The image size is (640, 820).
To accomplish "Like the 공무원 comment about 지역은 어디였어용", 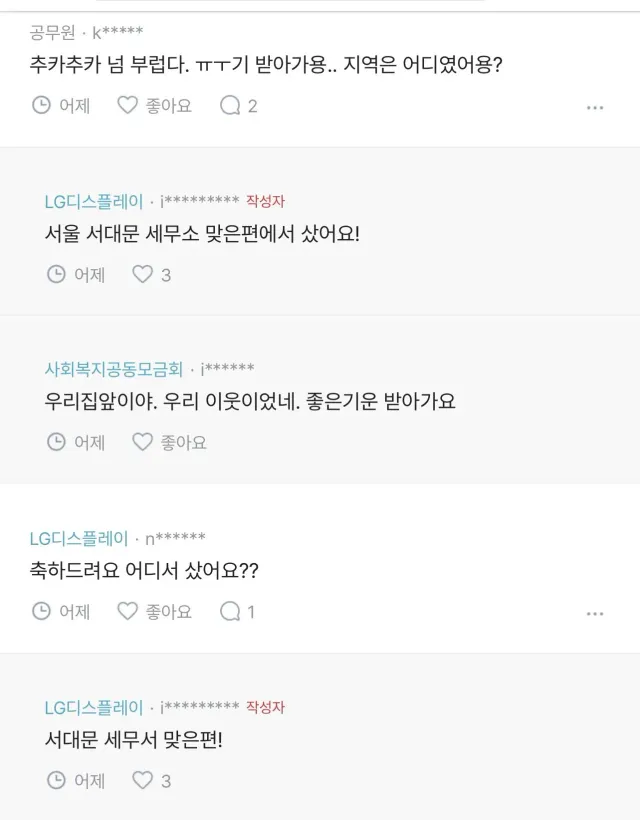I will (x=154, y=106).
